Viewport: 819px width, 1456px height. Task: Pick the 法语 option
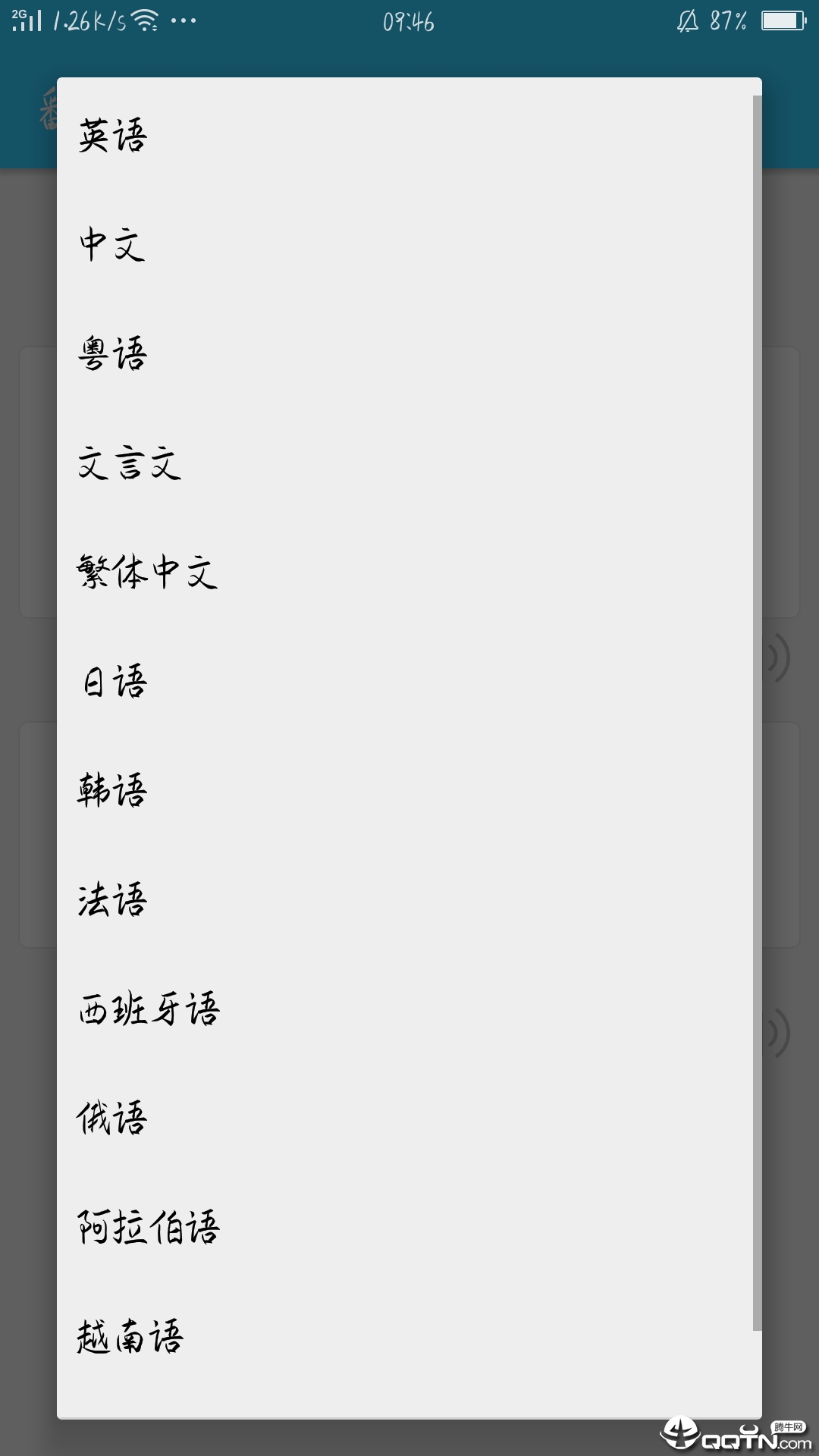click(x=409, y=900)
